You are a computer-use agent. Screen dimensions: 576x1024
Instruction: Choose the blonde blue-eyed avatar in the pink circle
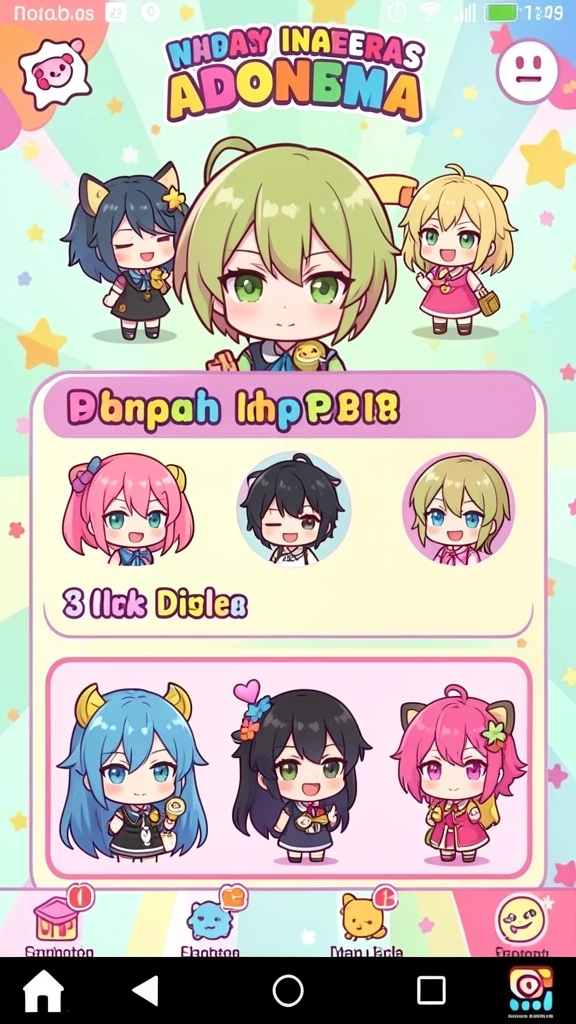coord(458,508)
